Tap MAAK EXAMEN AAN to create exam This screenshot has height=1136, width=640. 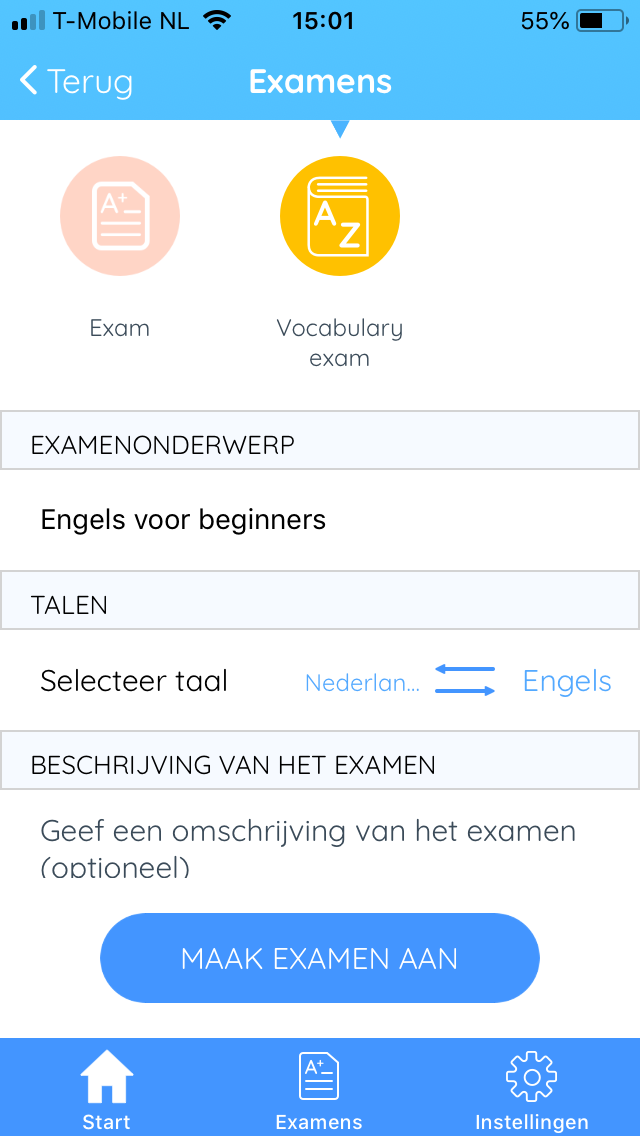[x=320, y=958]
